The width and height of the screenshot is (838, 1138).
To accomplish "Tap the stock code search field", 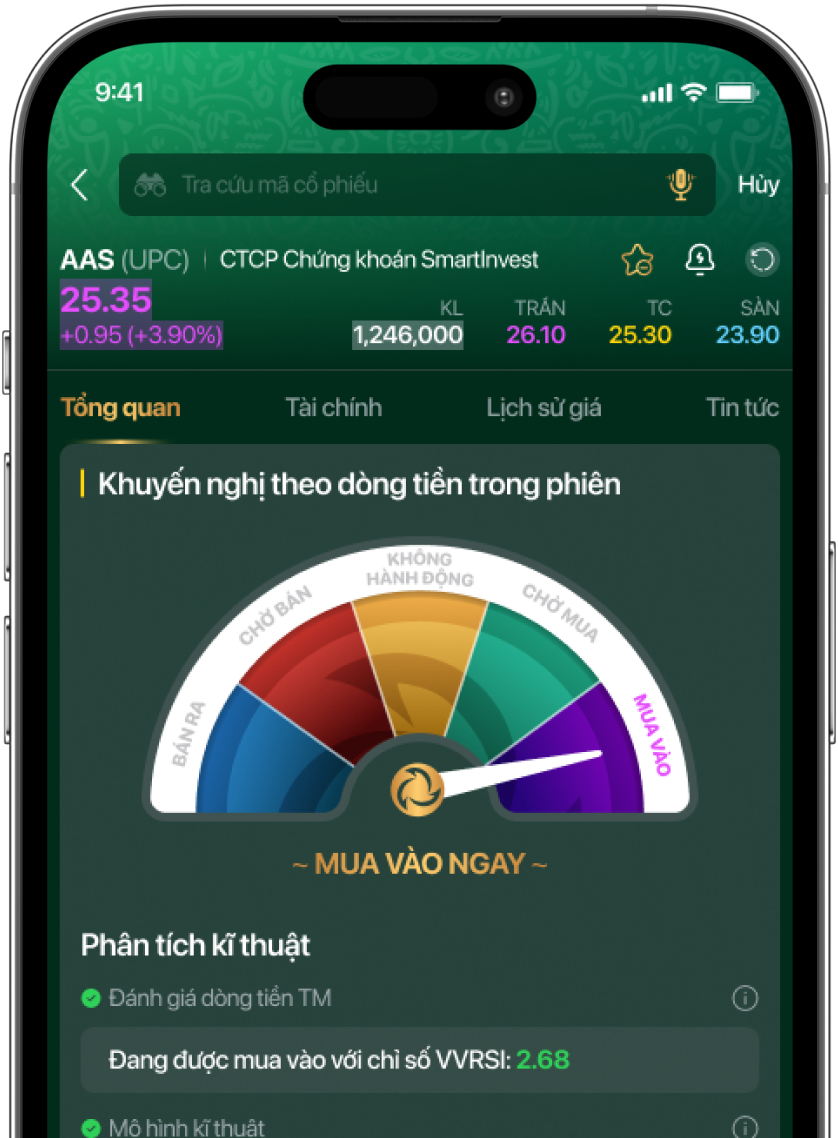I will coord(400,185).
